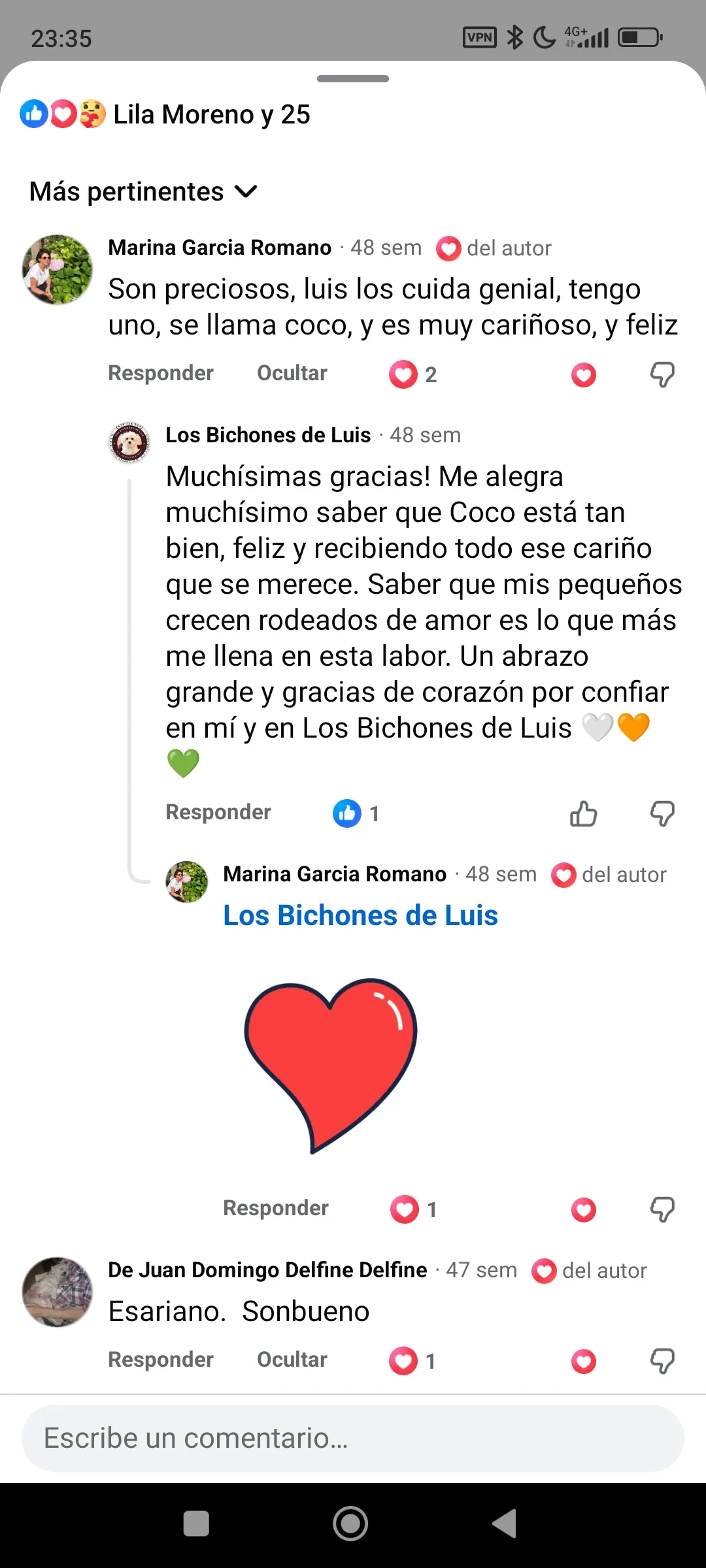
Task: Thumbs down the Los Bichones de Luis reply
Action: pyautogui.click(x=662, y=814)
